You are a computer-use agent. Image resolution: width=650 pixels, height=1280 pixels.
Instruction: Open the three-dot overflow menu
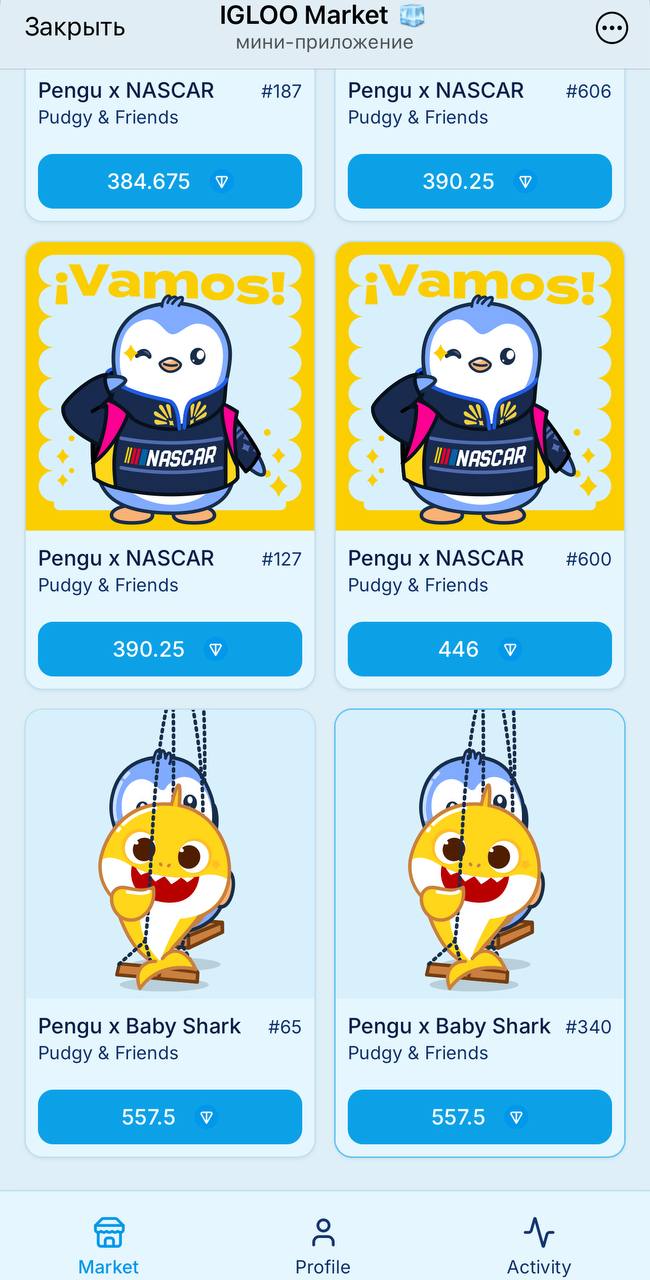(611, 28)
